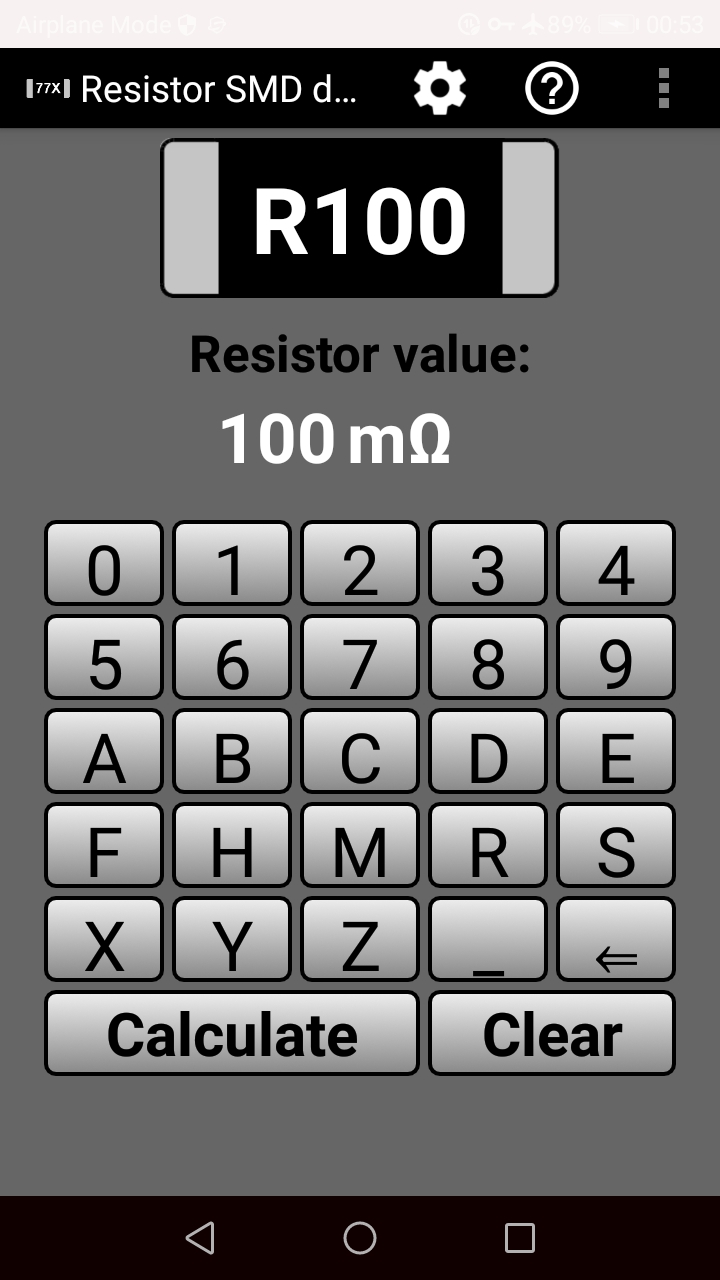720x1280 pixels.
Task: Enter digit 7 on the keypad
Action: [x=360, y=657]
